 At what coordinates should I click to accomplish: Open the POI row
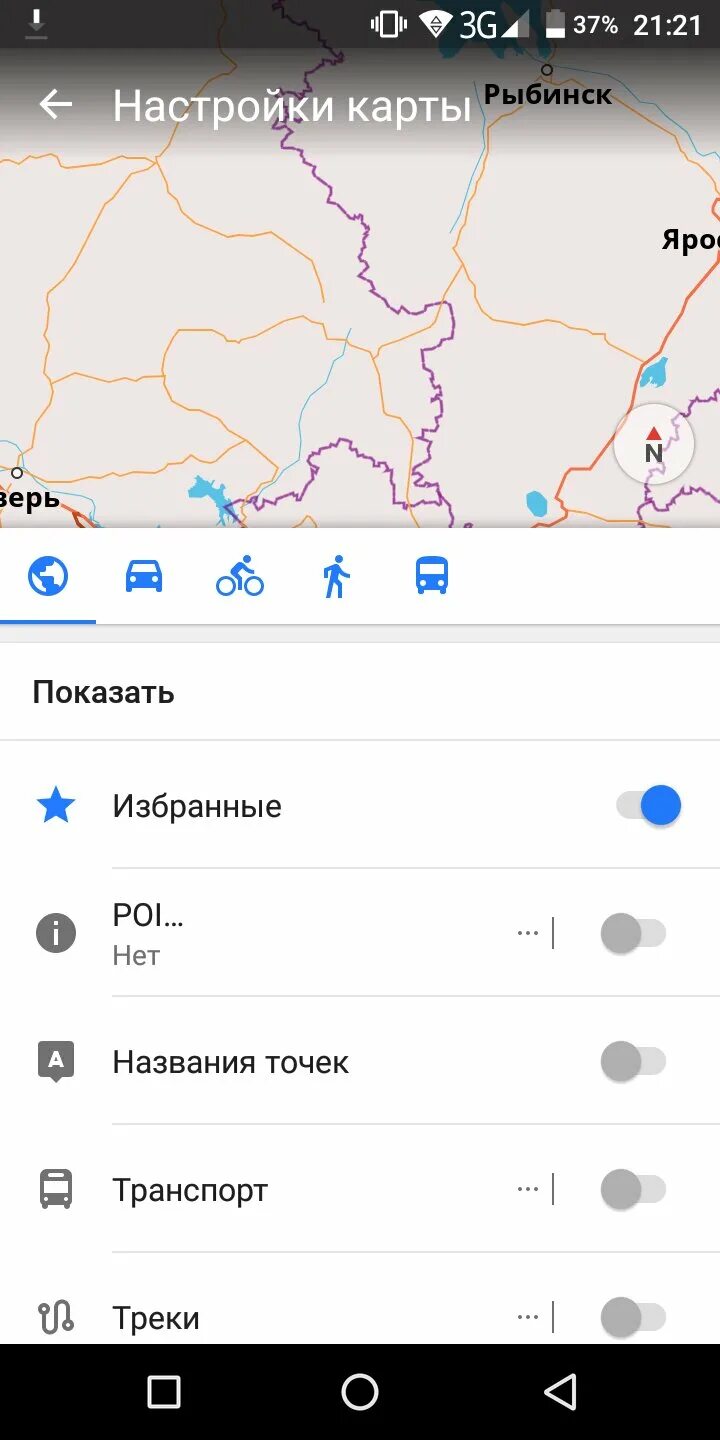click(x=250, y=933)
